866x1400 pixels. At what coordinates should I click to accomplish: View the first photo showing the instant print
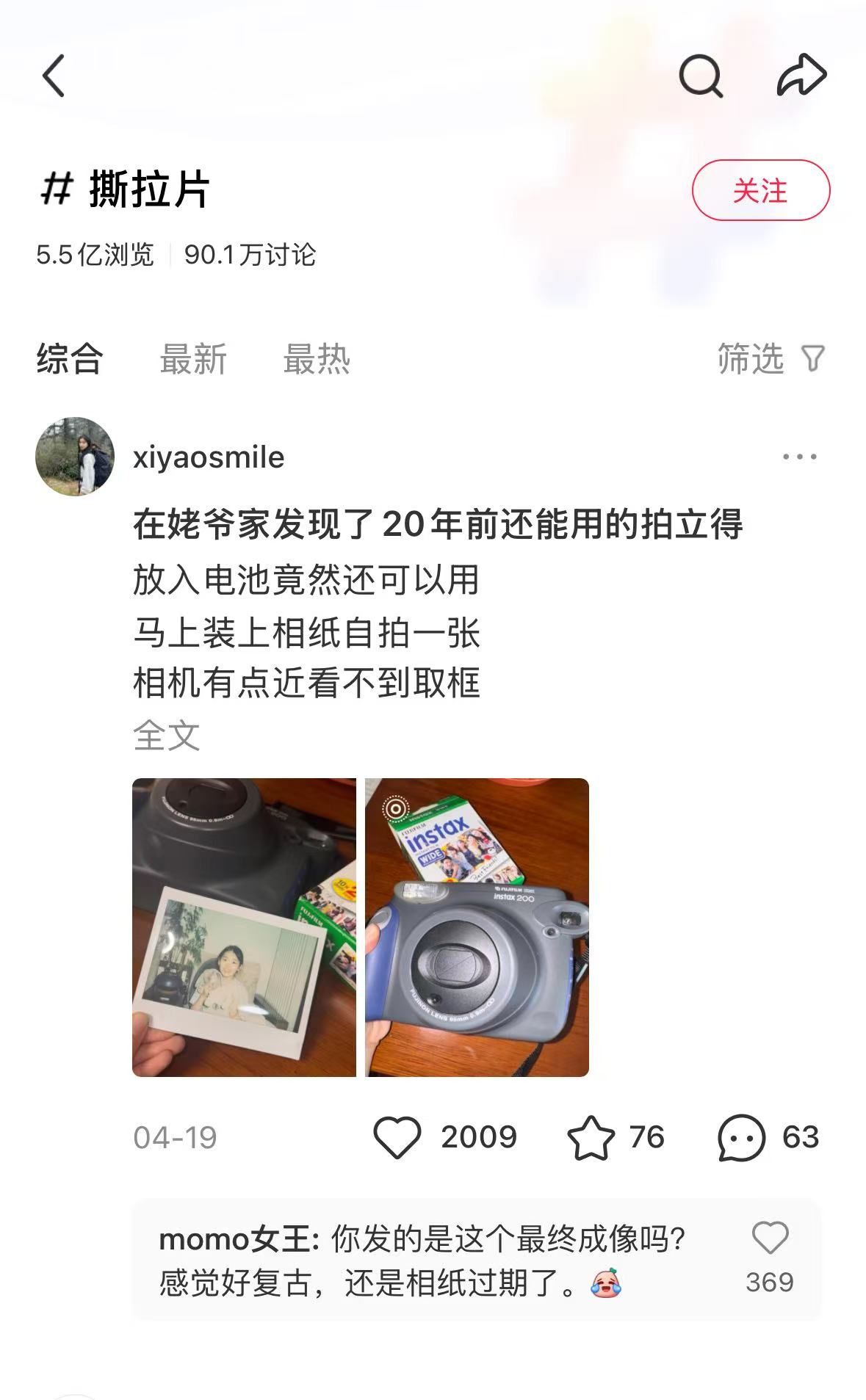coord(244,927)
